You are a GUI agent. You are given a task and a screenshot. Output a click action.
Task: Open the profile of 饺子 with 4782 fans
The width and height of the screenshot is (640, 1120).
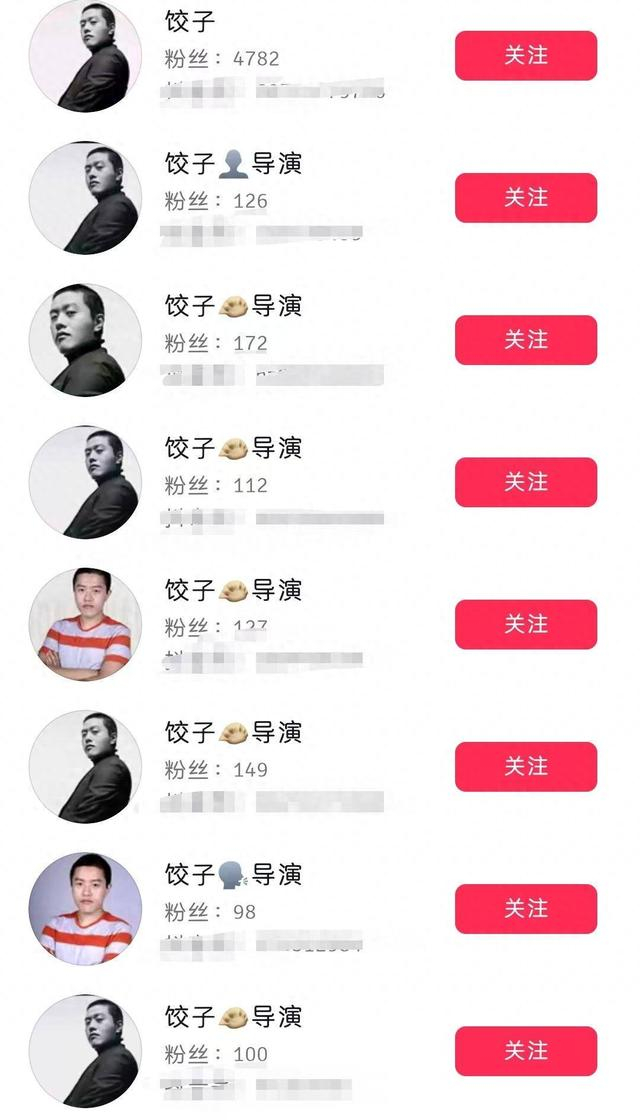click(x=190, y=22)
